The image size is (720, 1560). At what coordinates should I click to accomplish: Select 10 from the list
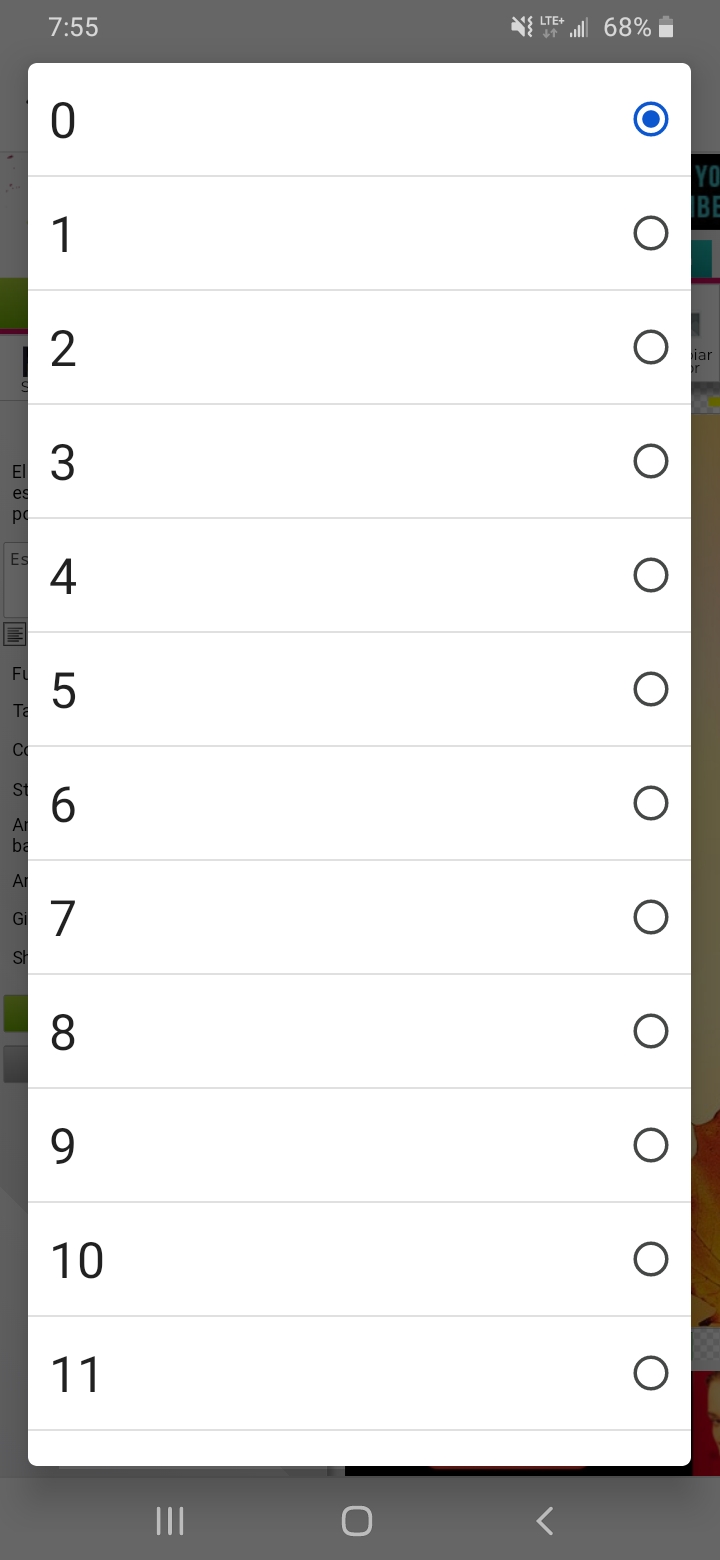point(359,1260)
